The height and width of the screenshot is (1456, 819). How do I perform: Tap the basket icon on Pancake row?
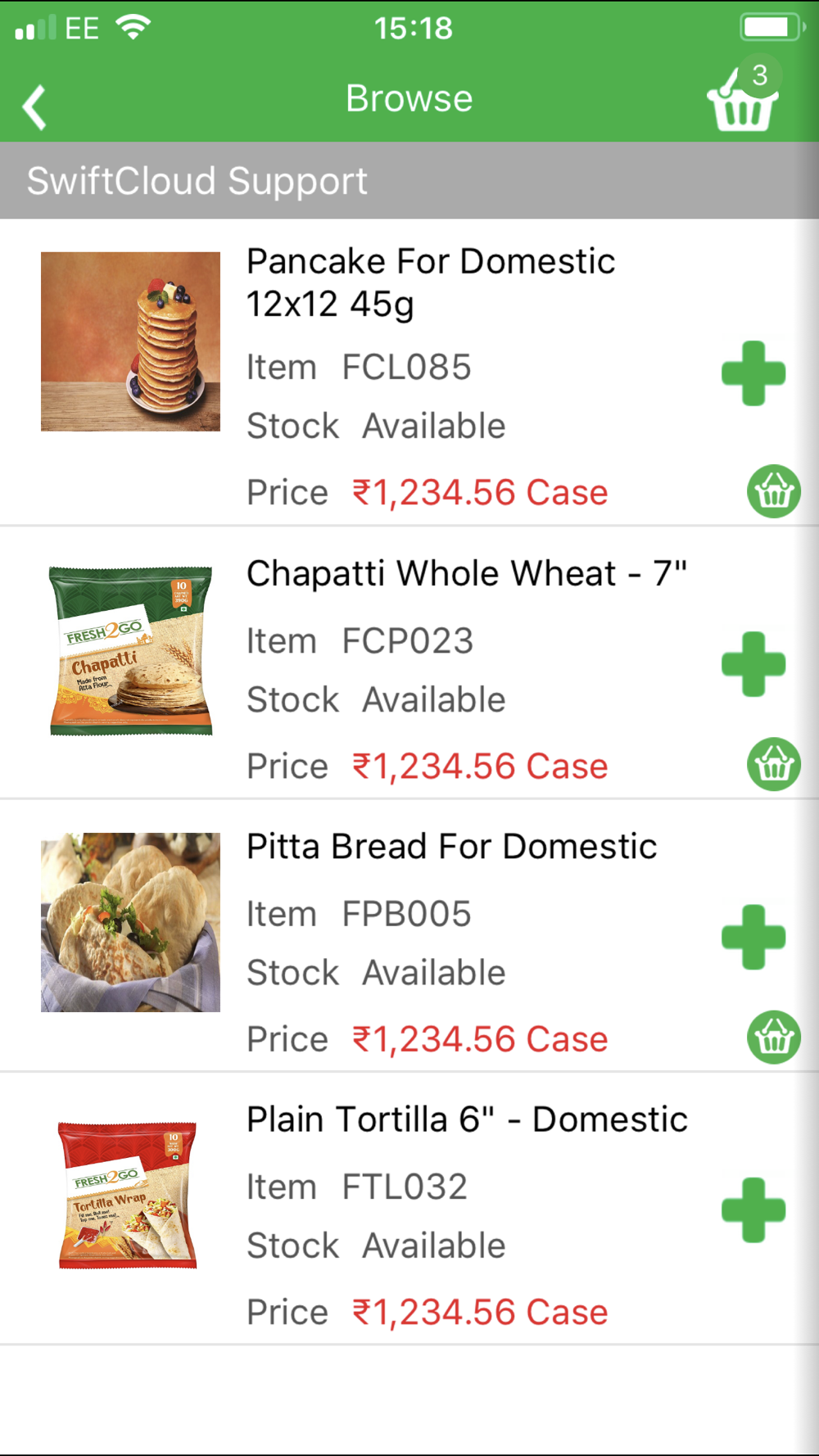[x=774, y=491]
